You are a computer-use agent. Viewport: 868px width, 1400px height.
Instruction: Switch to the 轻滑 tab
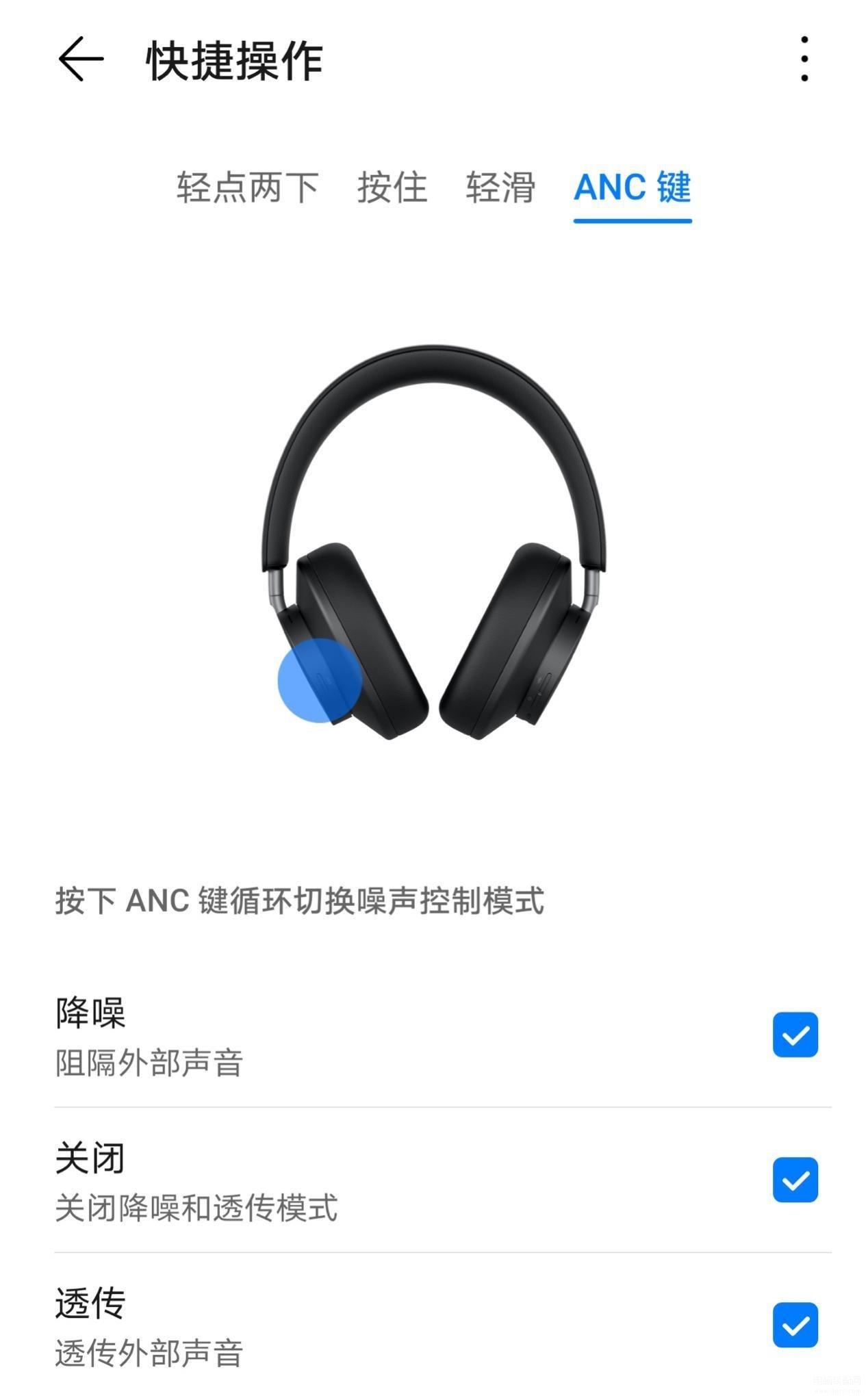click(500, 187)
